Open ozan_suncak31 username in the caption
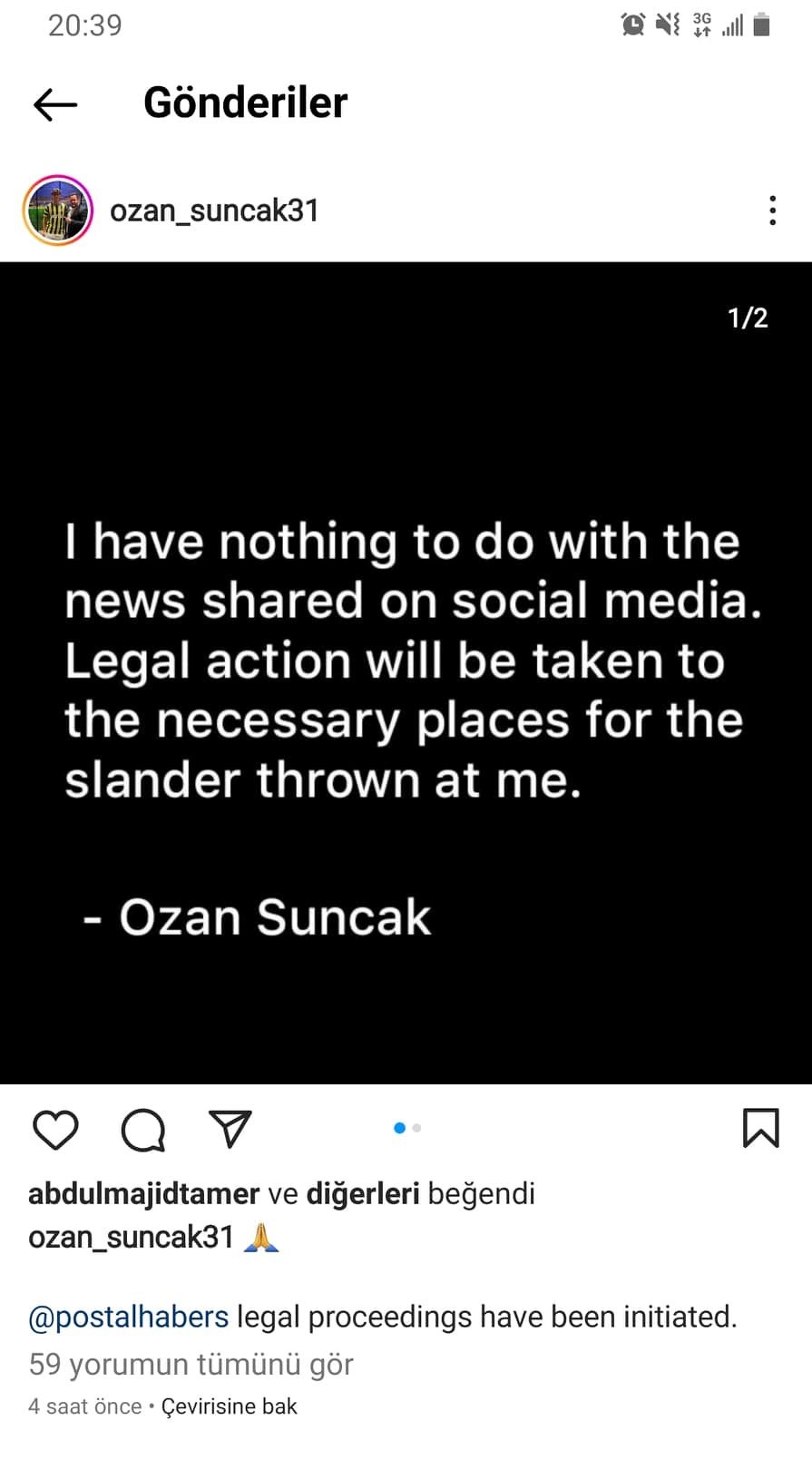 click(x=131, y=1237)
